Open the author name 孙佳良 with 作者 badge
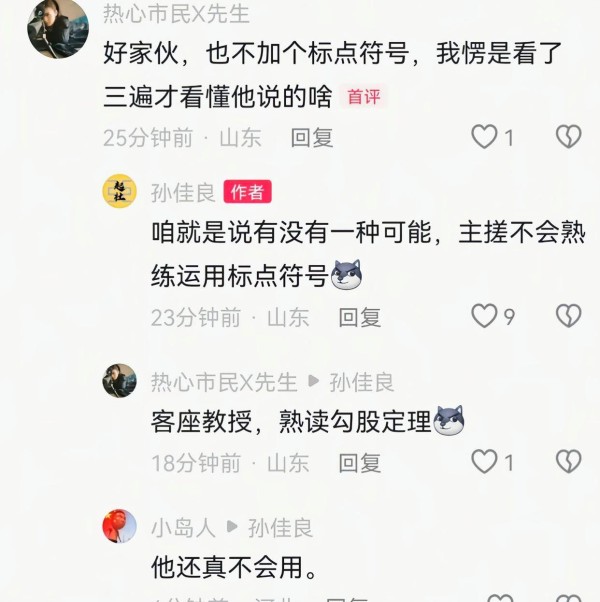 (x=183, y=192)
